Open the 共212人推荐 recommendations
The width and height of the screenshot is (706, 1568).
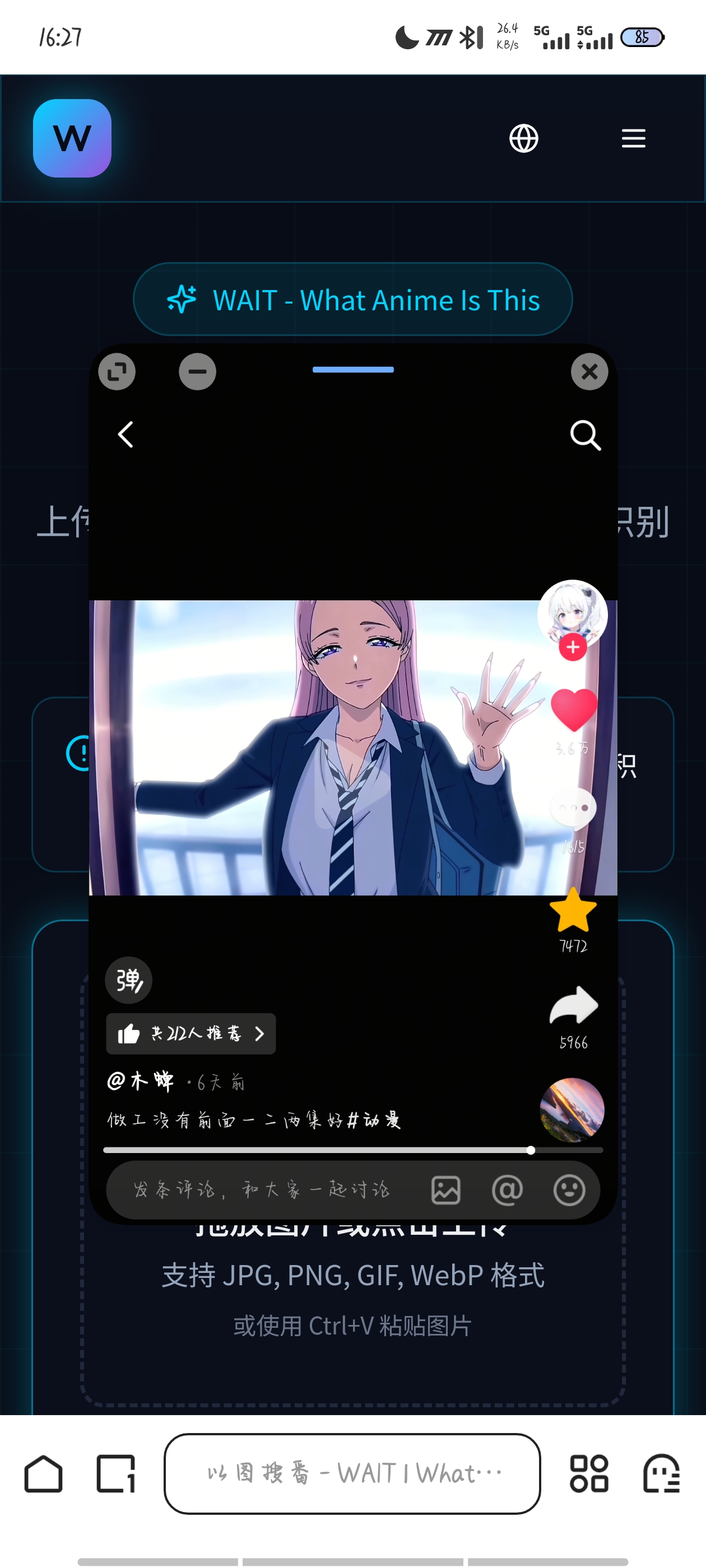pyautogui.click(x=191, y=1034)
